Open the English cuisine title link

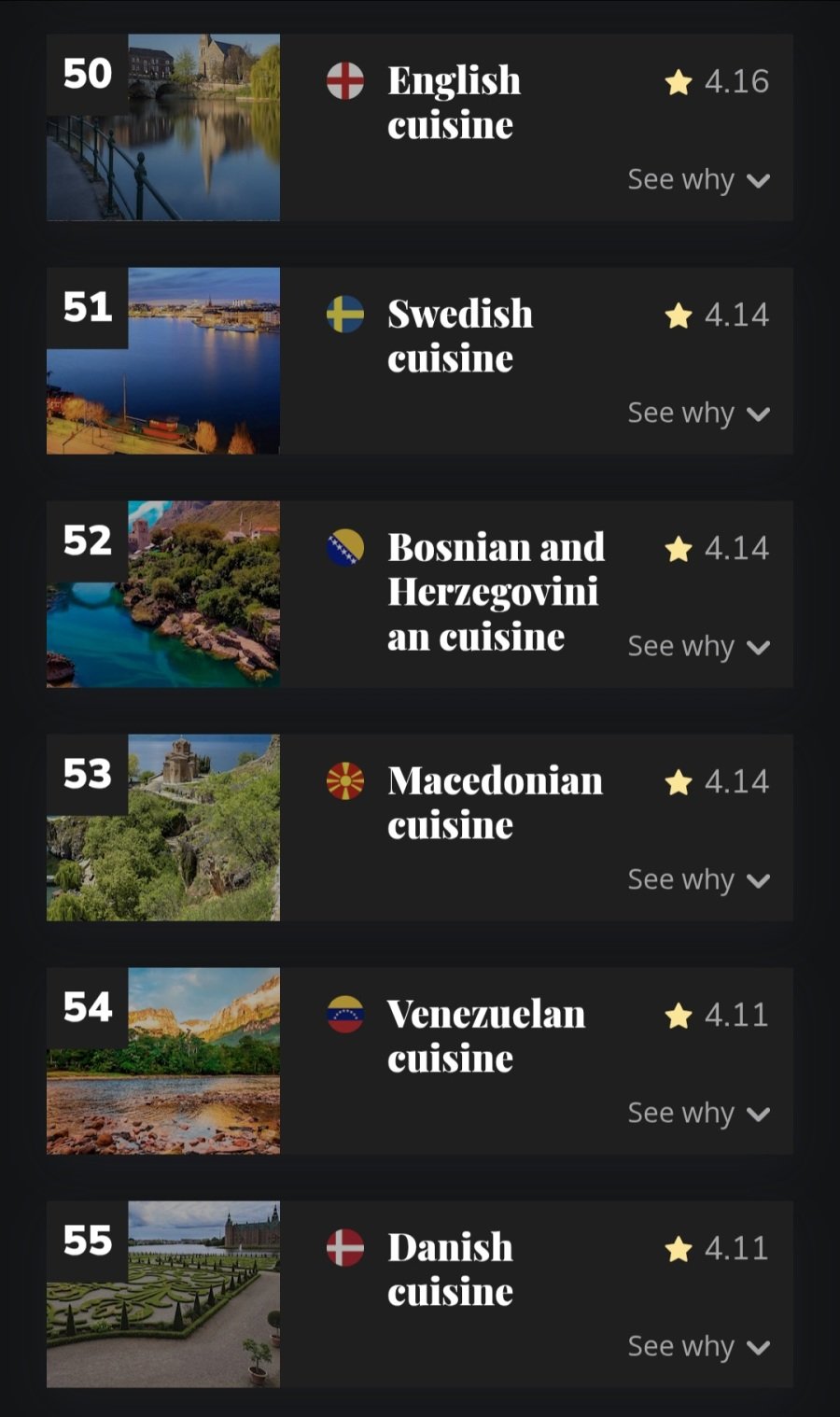point(454,103)
